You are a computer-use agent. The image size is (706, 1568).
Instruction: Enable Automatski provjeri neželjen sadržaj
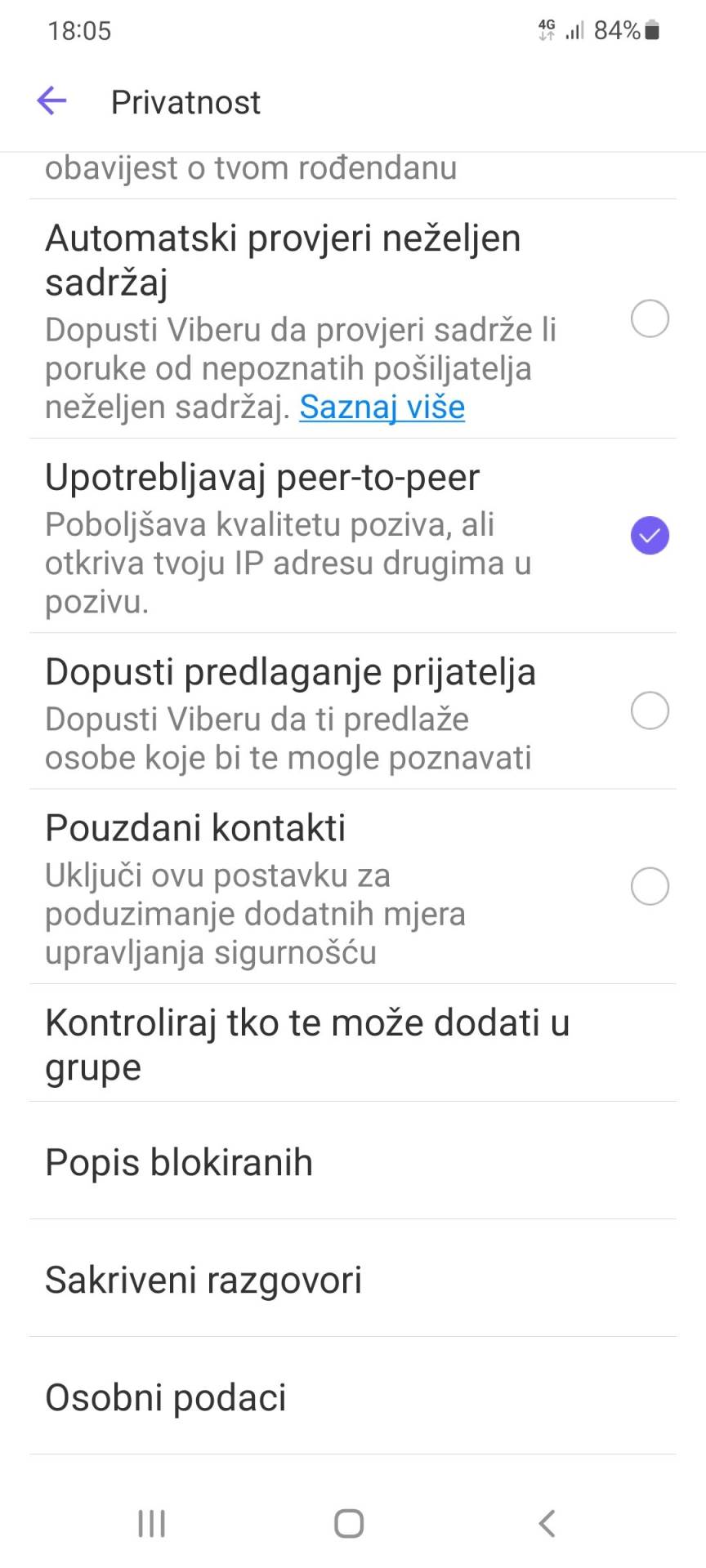click(650, 319)
